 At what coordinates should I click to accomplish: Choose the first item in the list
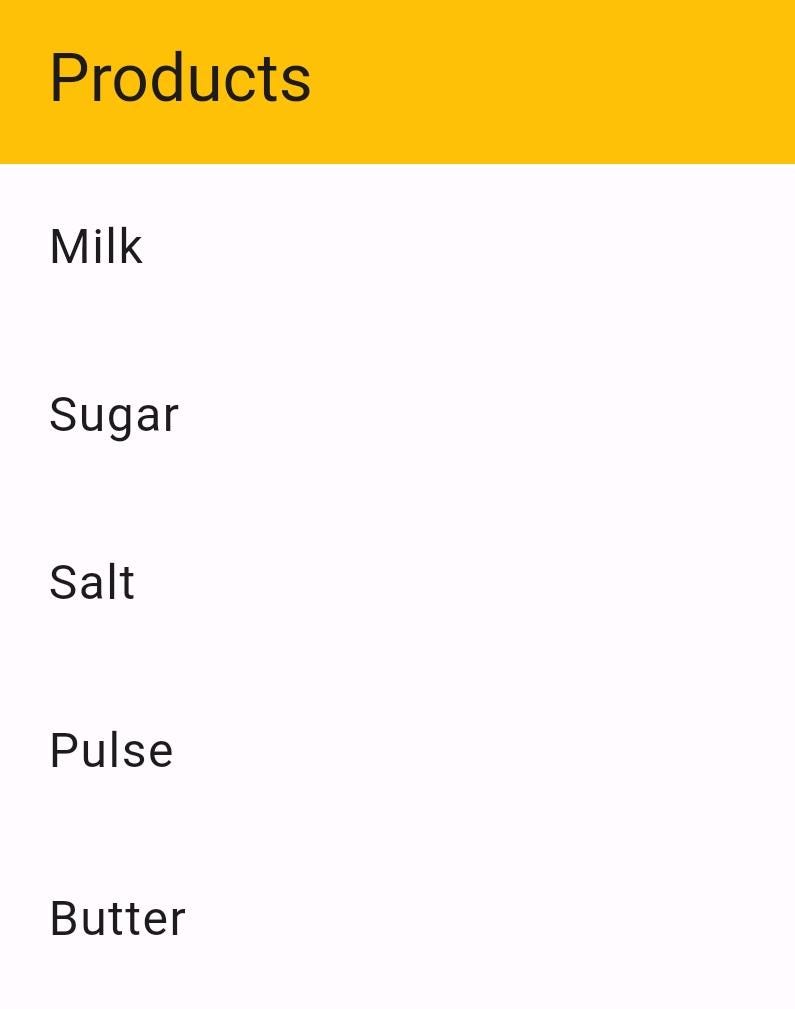tap(96, 246)
